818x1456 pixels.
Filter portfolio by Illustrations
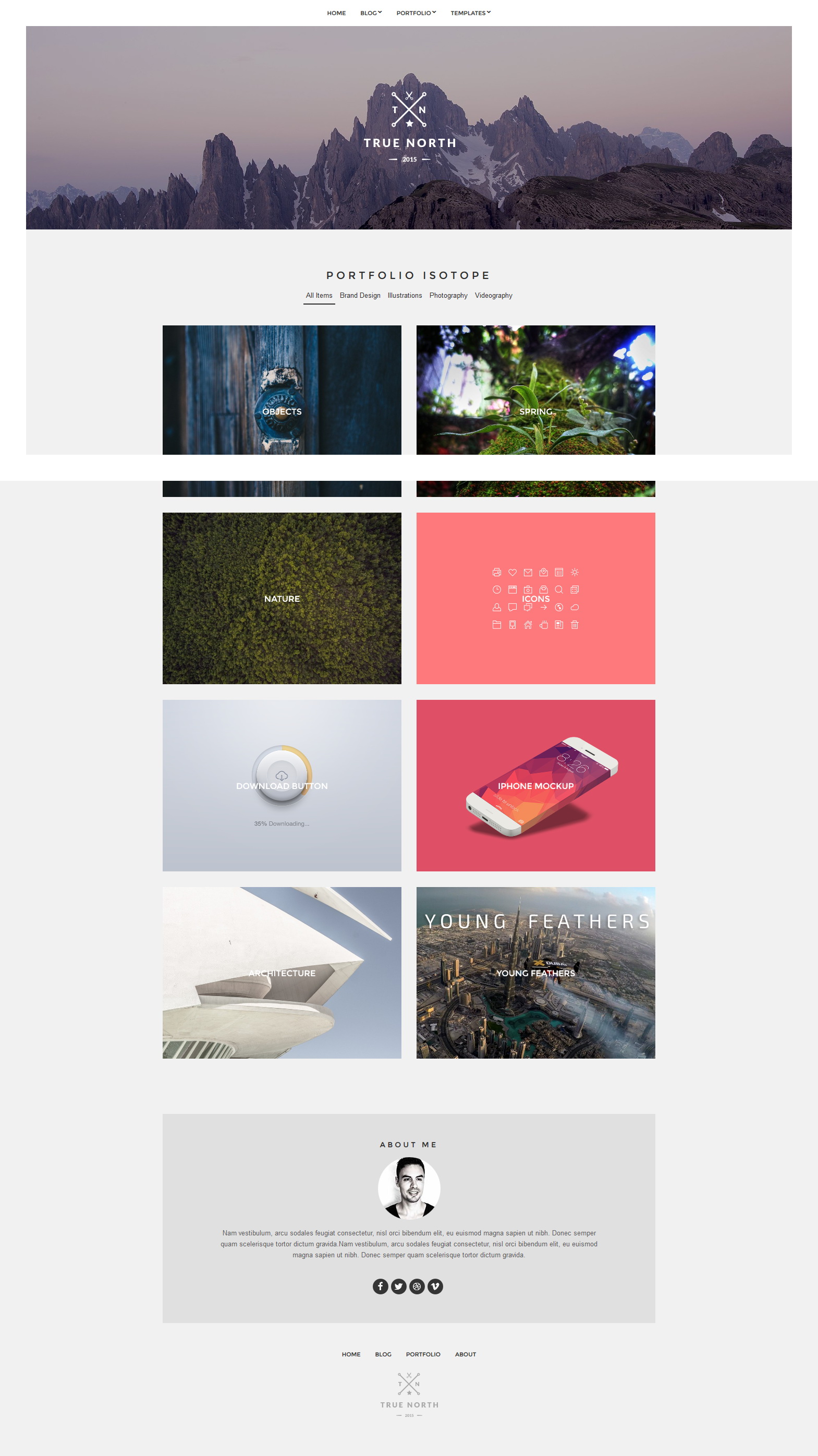click(405, 296)
